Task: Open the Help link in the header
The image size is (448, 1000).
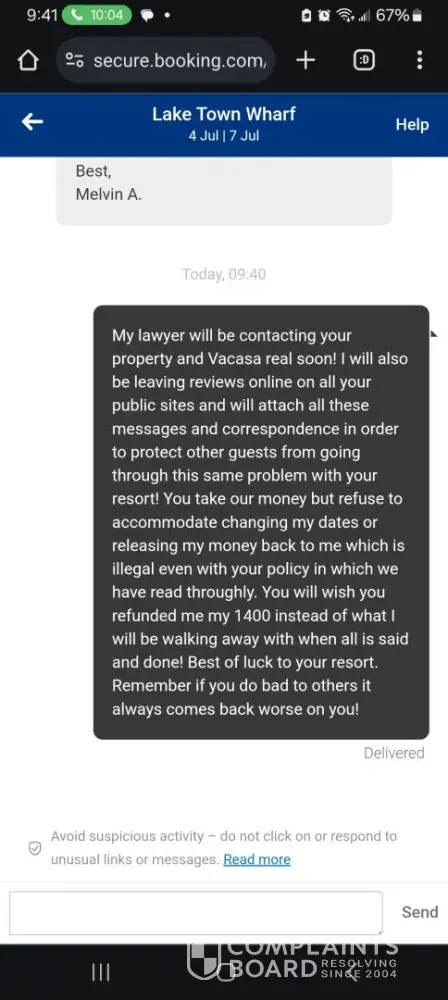Action: click(x=412, y=124)
